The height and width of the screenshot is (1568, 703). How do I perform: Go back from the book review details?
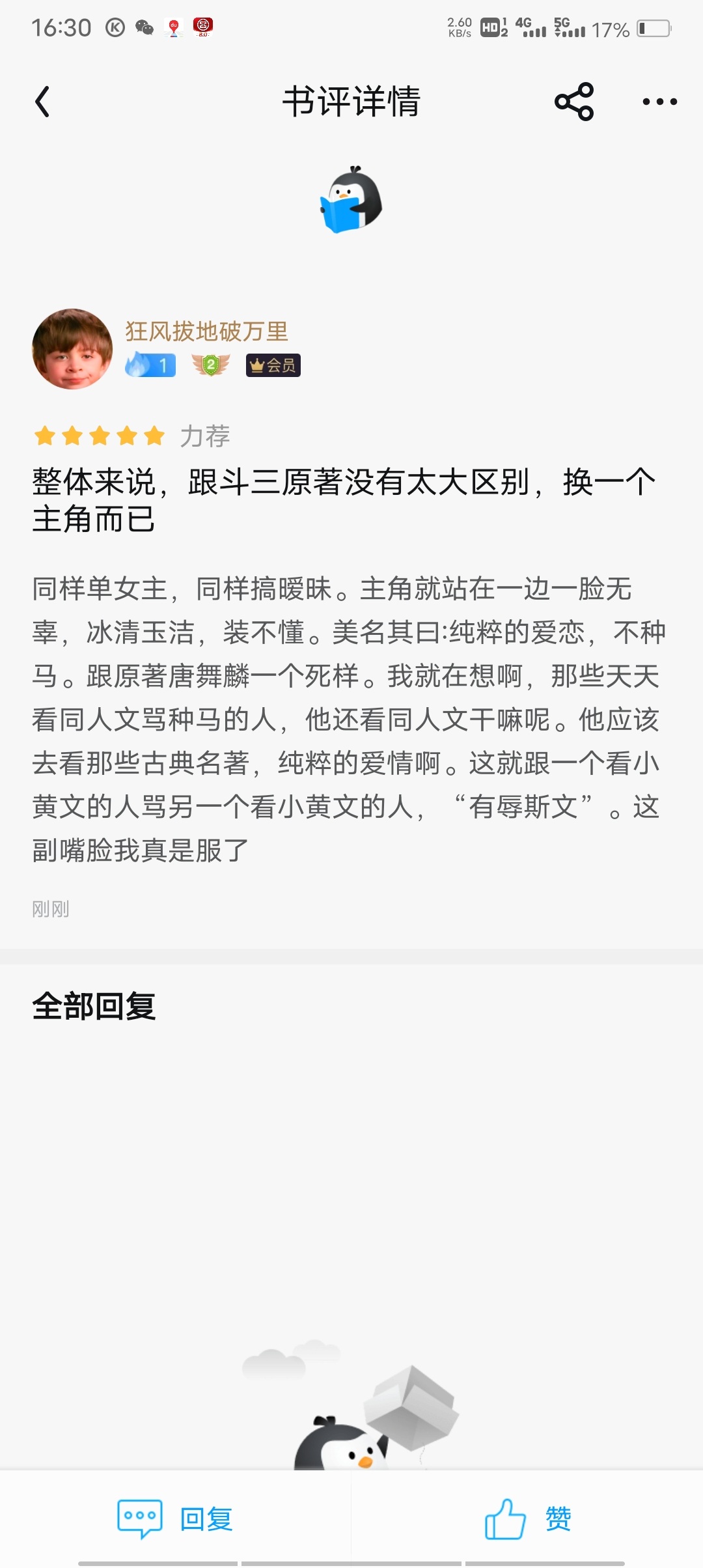[x=42, y=102]
